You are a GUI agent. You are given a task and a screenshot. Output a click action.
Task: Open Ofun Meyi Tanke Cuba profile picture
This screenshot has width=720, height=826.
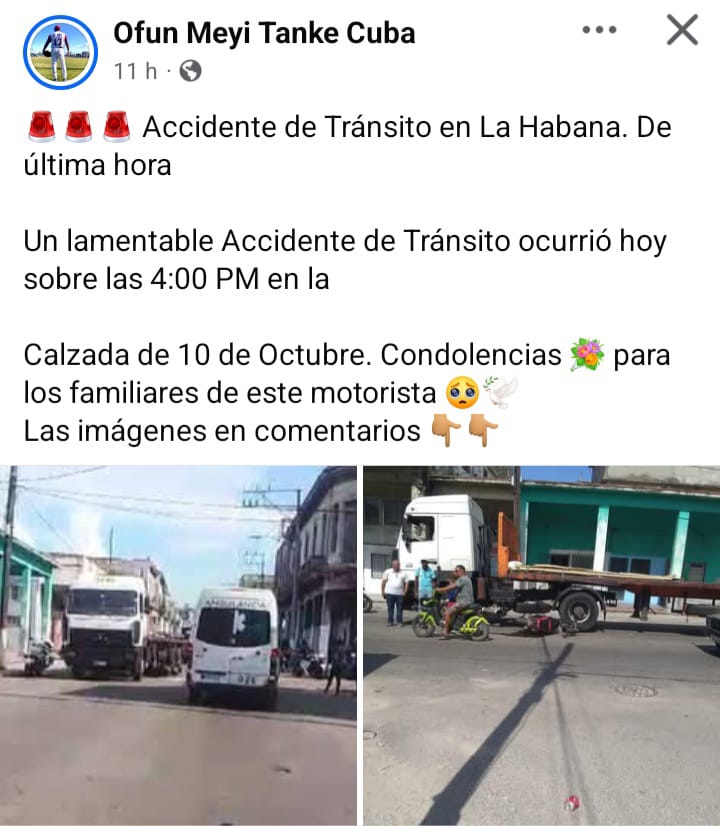coord(60,52)
